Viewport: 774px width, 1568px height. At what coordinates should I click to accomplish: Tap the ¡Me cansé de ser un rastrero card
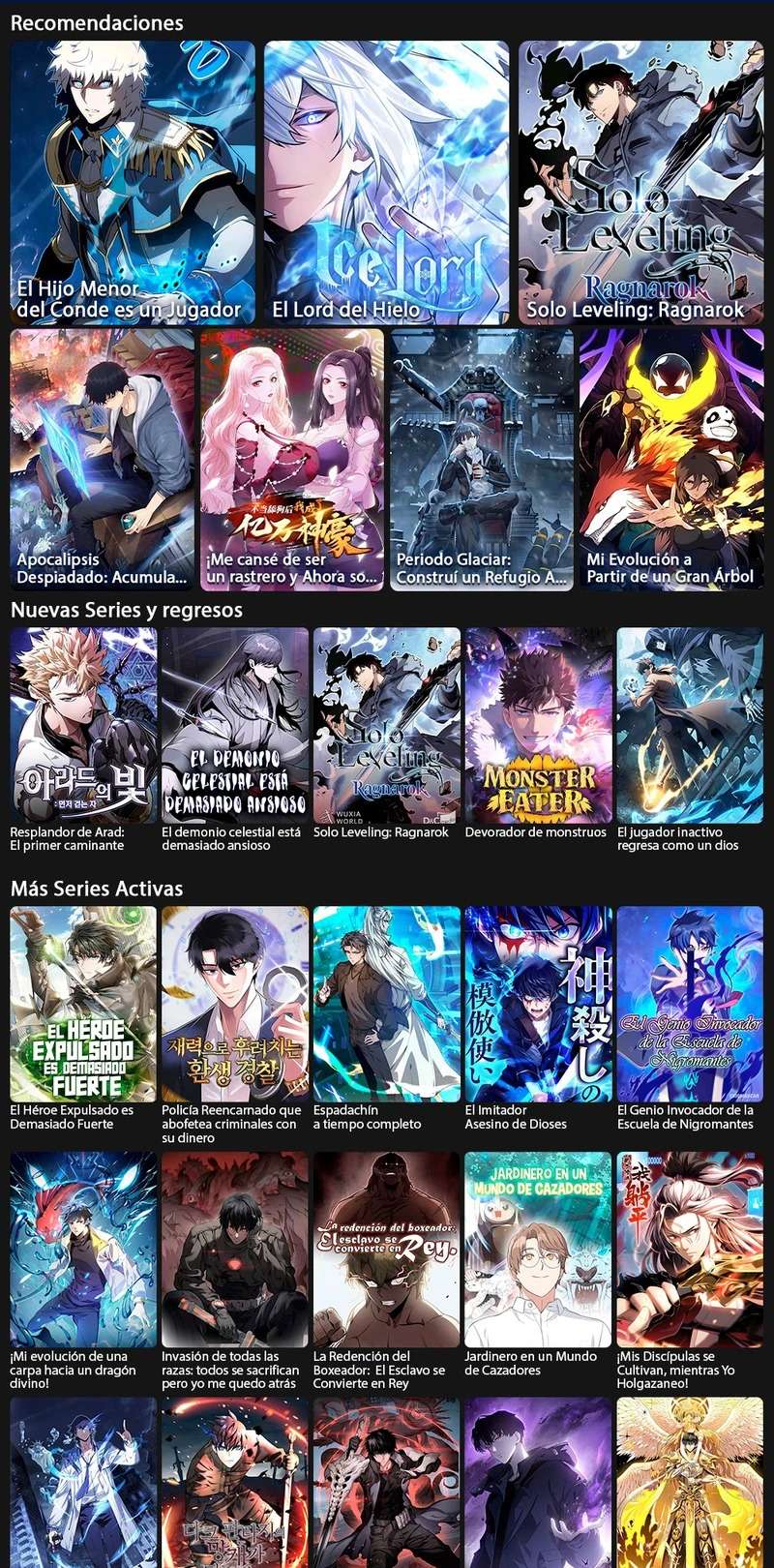tap(291, 459)
